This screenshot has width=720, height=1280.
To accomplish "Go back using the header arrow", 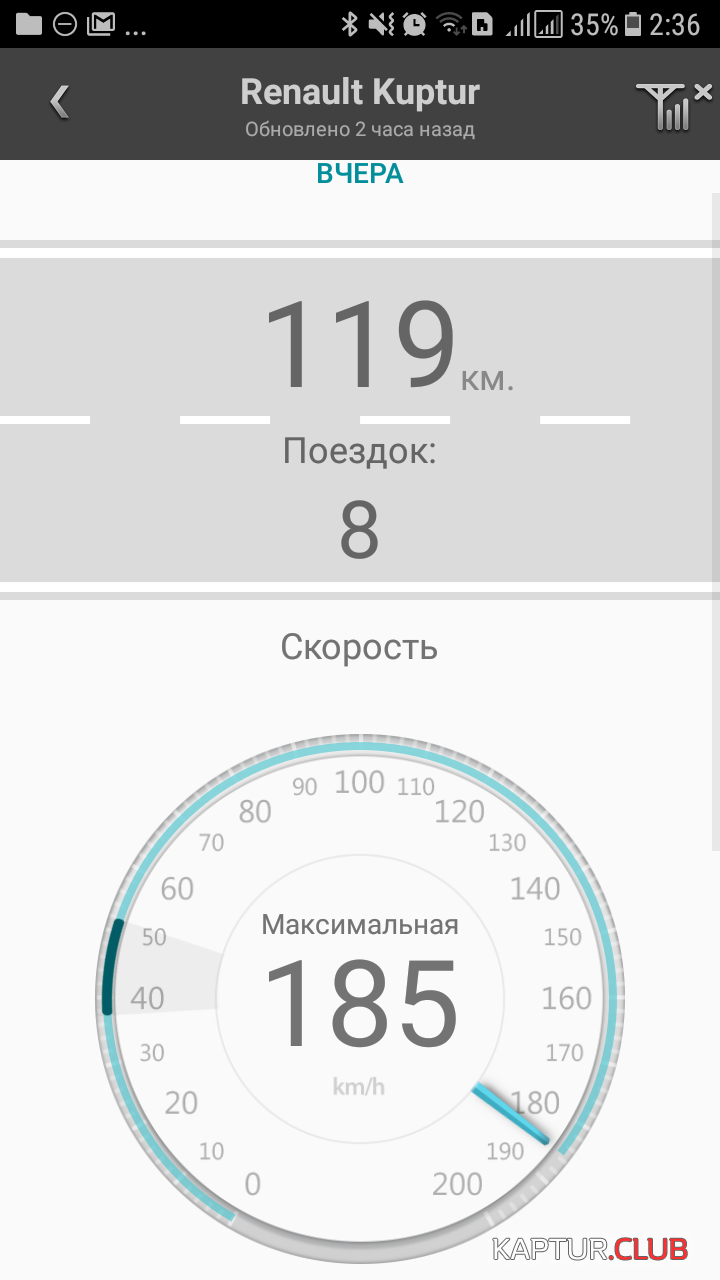I will [60, 102].
